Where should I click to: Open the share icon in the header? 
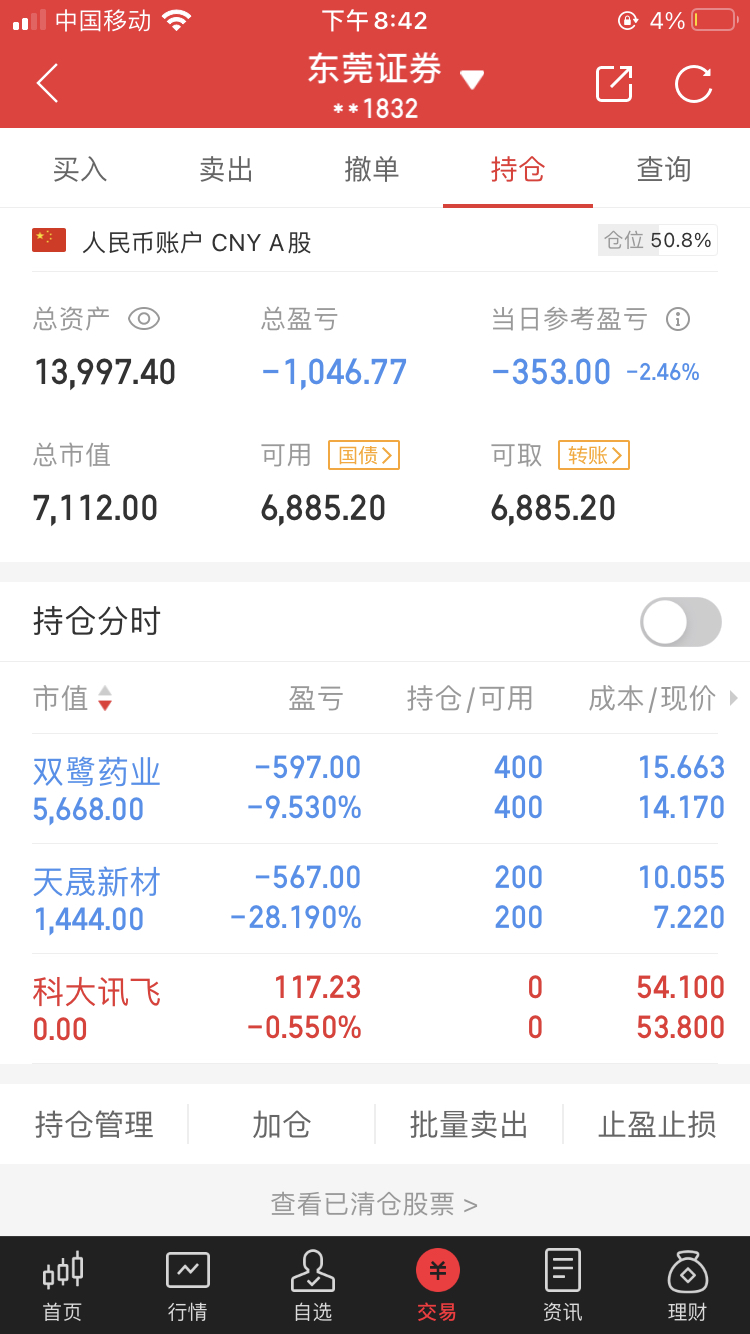tap(614, 83)
